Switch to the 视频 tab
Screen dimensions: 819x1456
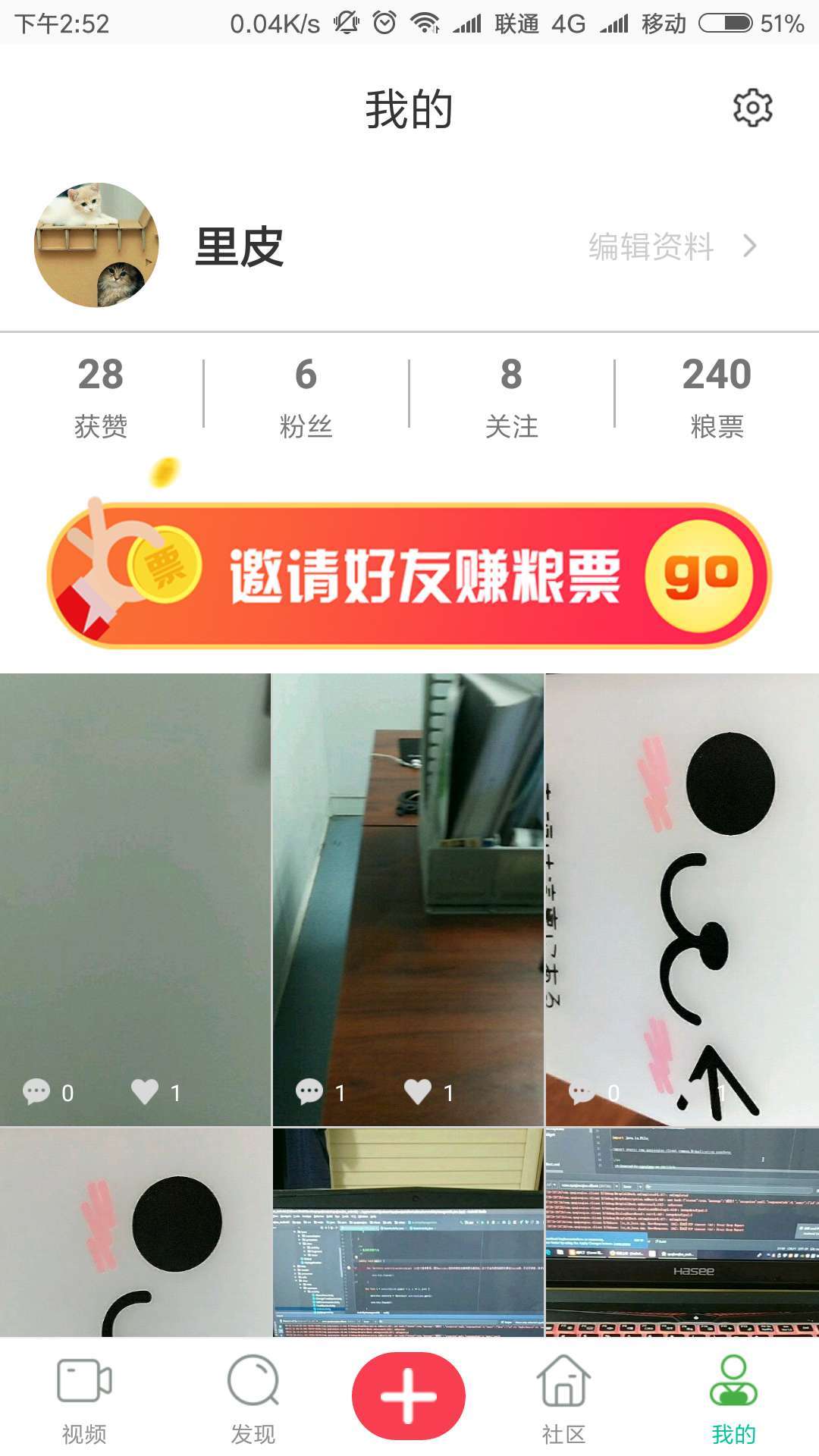coord(84,1399)
